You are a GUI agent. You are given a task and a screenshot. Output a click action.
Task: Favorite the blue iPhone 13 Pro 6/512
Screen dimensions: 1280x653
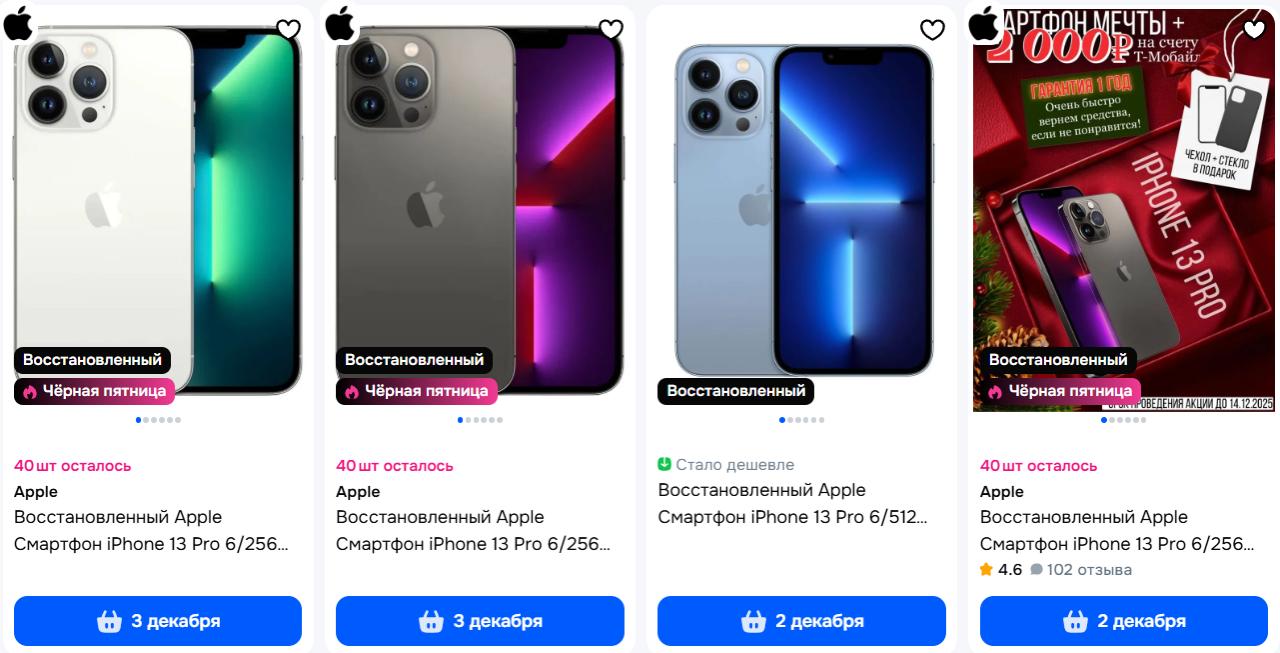pyautogui.click(x=932, y=30)
